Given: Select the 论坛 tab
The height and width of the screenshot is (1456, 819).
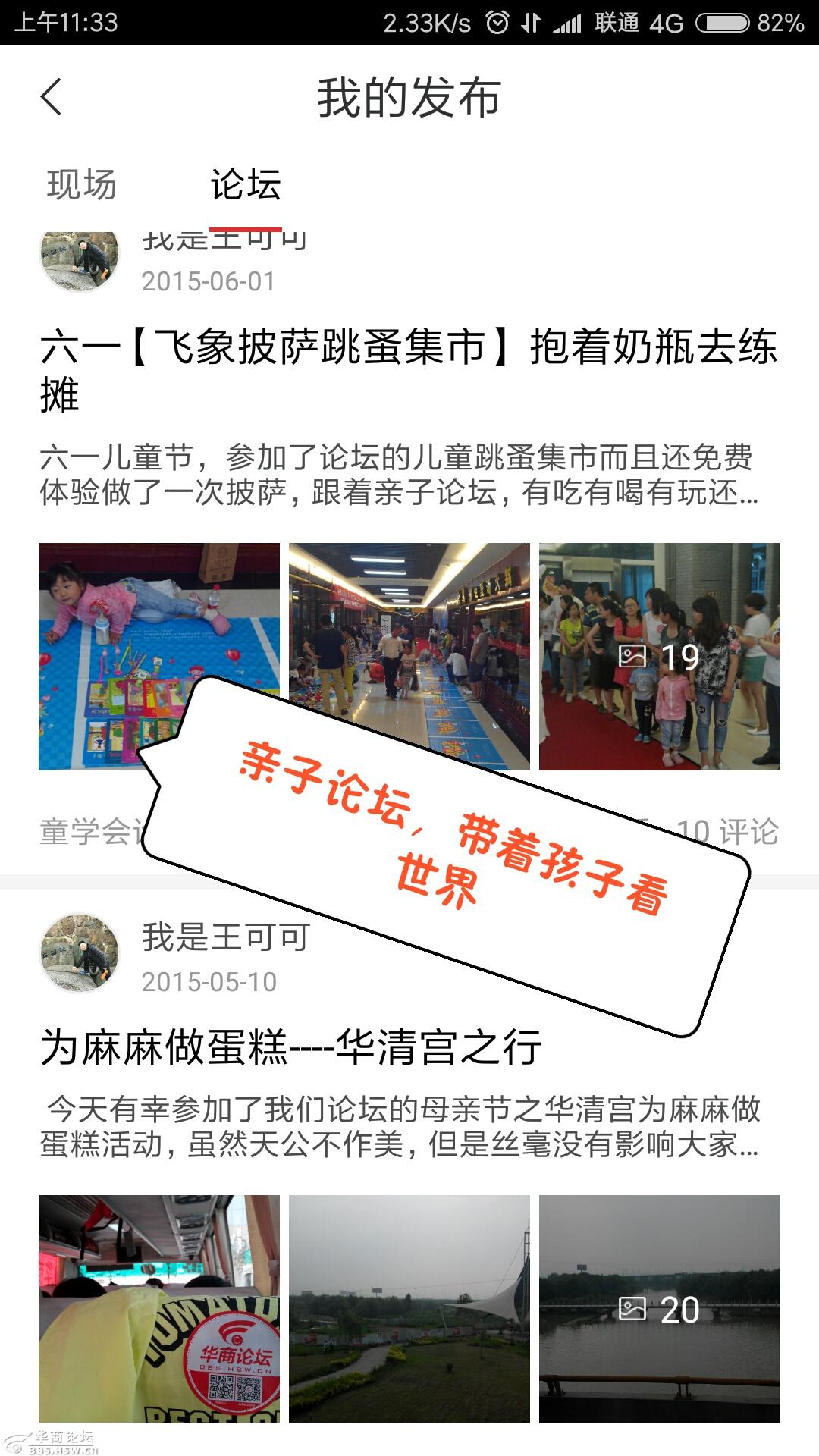Looking at the screenshot, I should pos(246,185).
